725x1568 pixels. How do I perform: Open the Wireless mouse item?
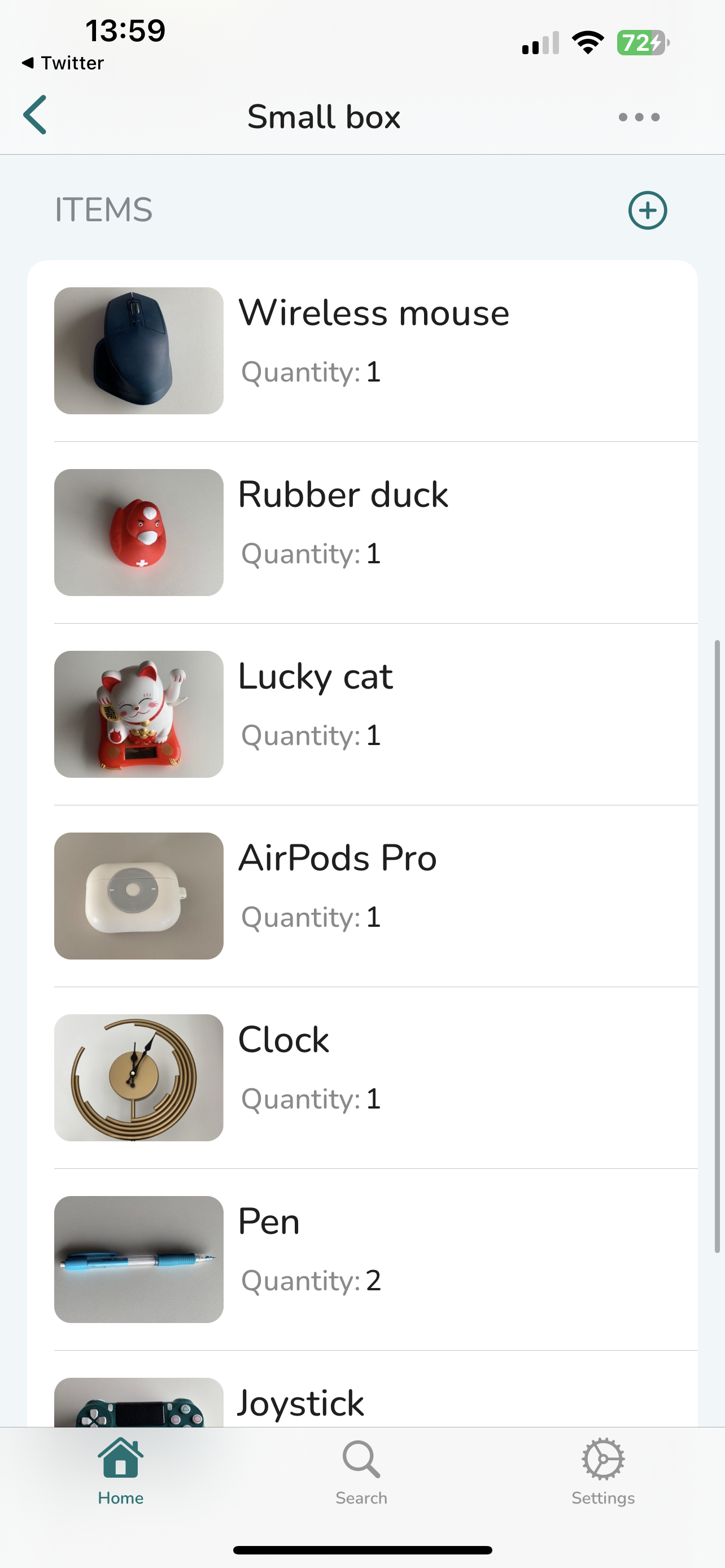[x=373, y=351]
